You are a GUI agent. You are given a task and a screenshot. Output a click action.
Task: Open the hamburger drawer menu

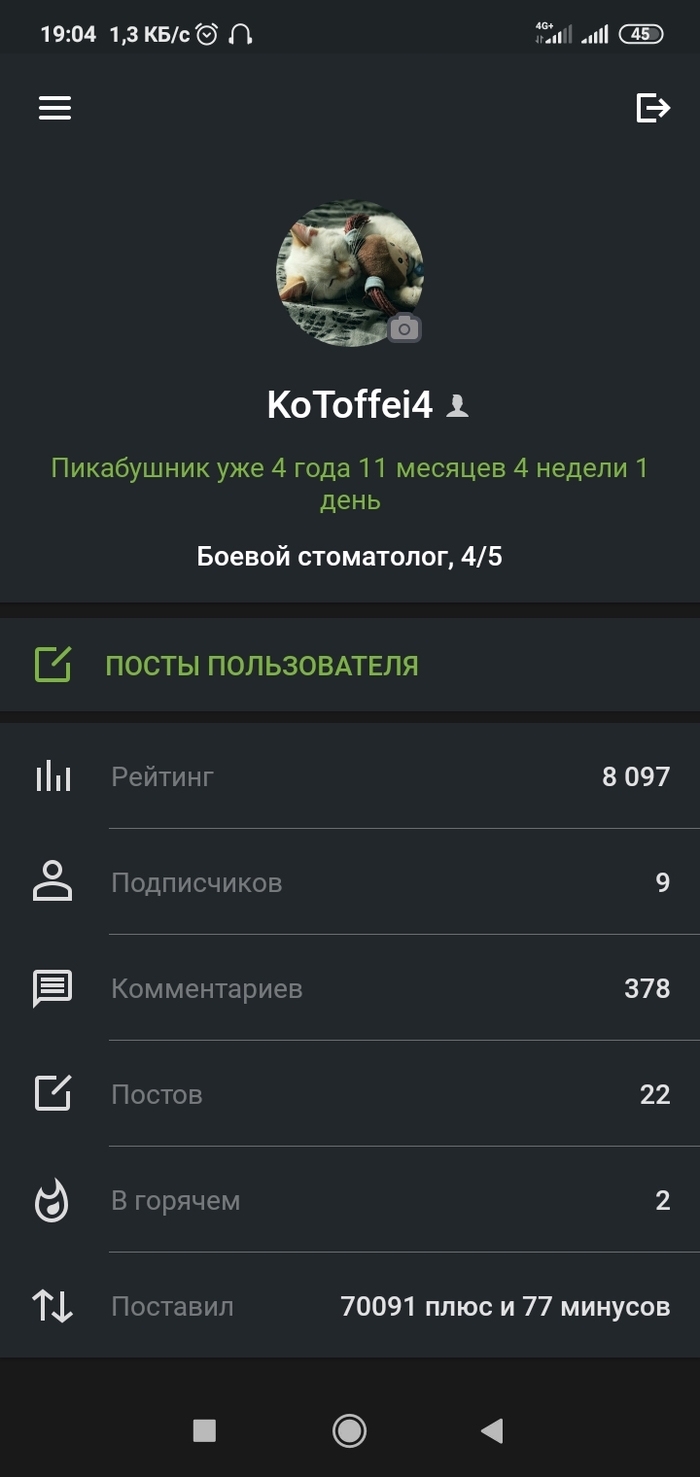tap(55, 108)
